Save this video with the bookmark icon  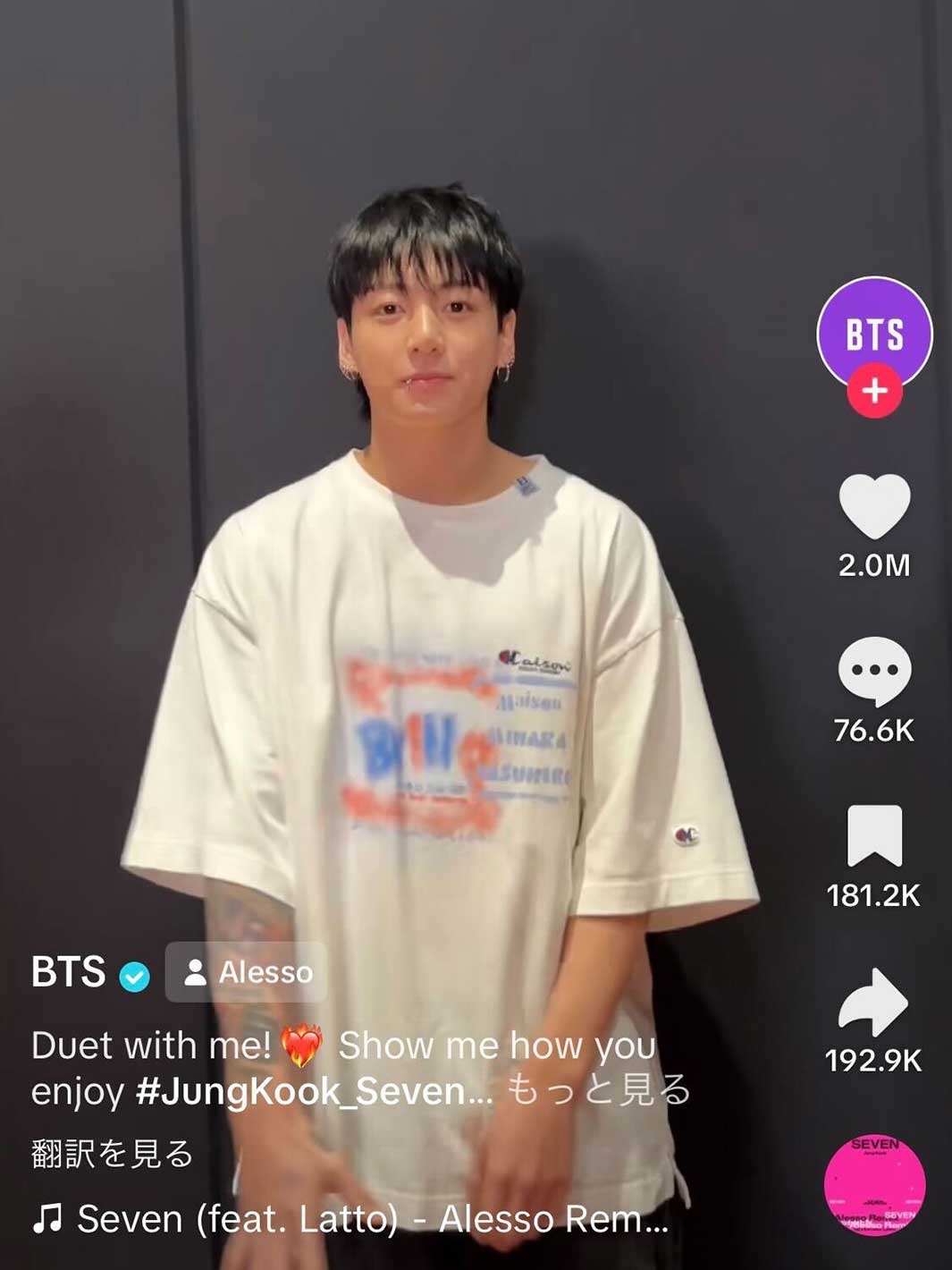point(874,836)
